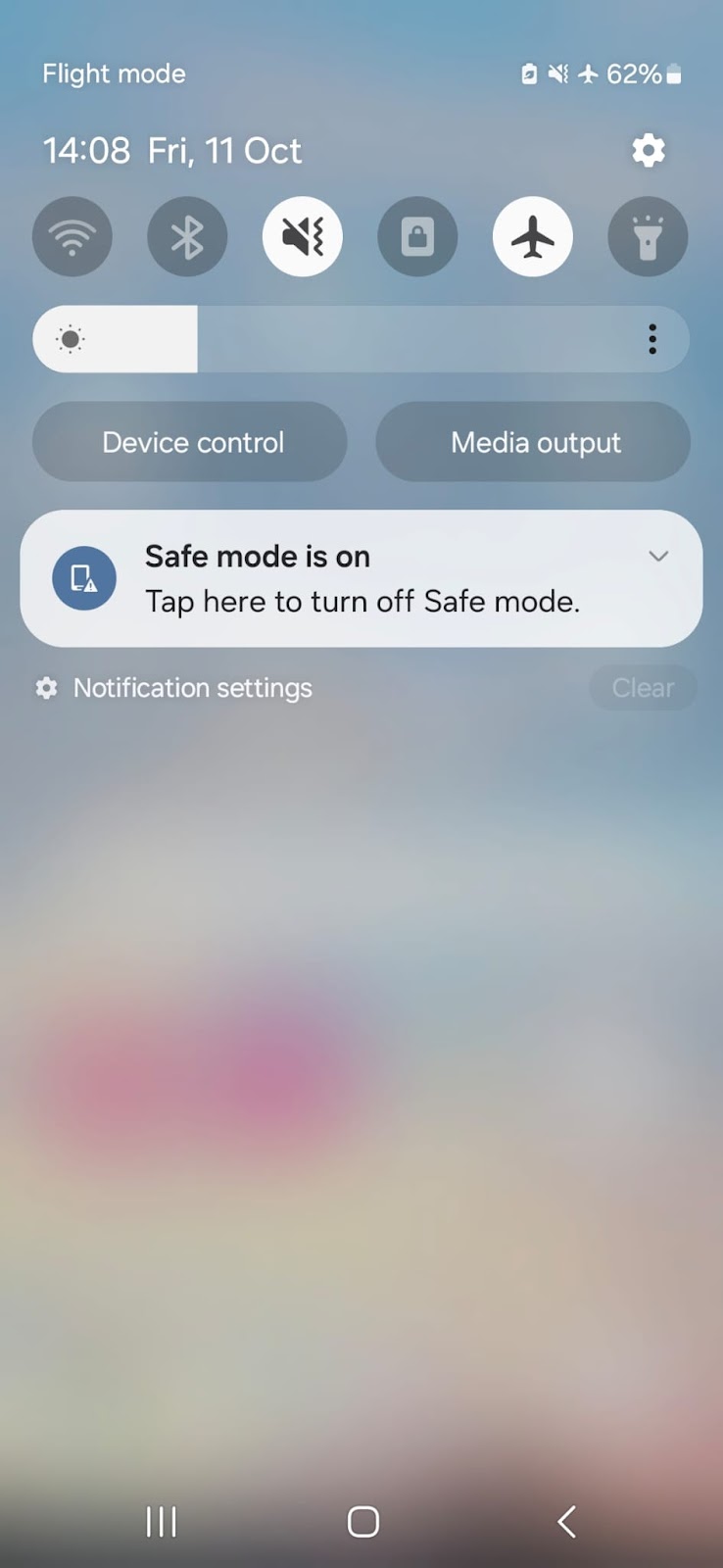This screenshot has height=1568, width=723.
Task: Open recent apps from navigation bar
Action: coord(162,1521)
